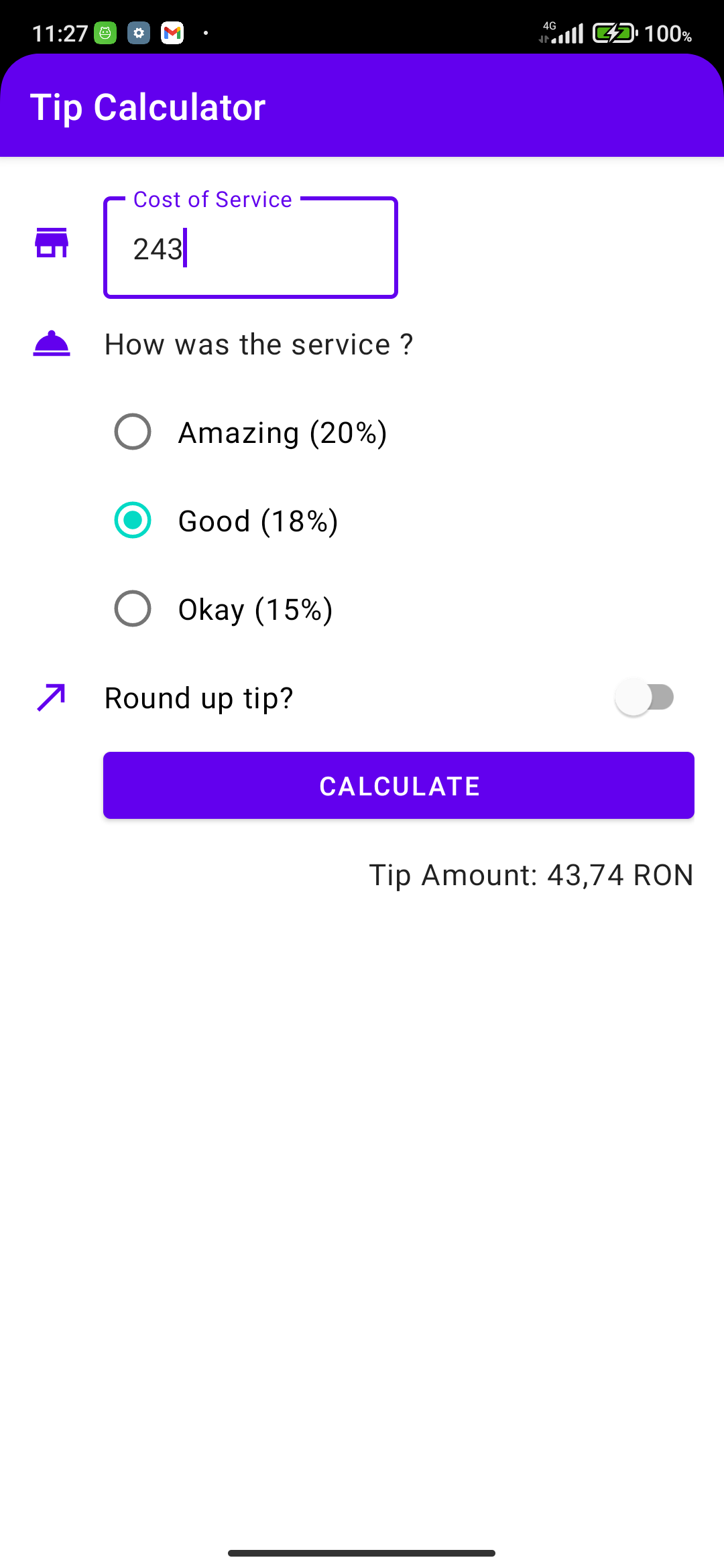
Task: Open the Gmail icon in the status bar
Action: tap(173, 34)
